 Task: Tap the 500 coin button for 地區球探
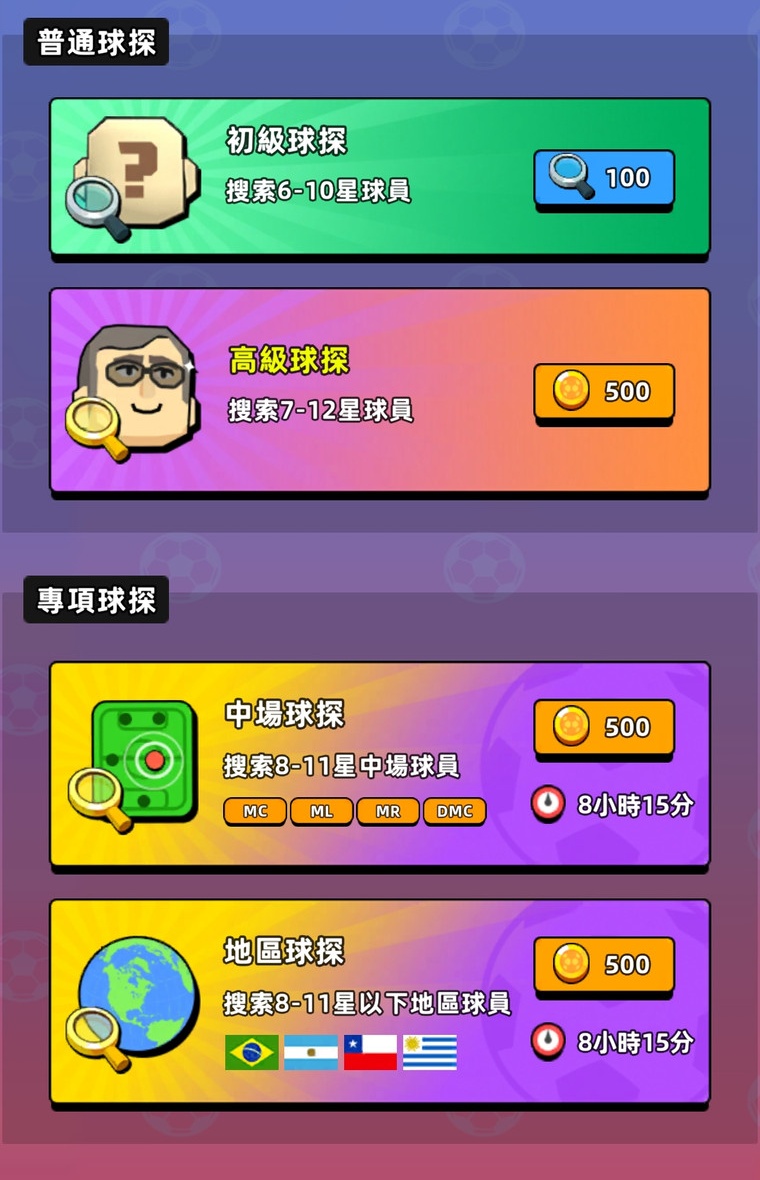(x=603, y=964)
